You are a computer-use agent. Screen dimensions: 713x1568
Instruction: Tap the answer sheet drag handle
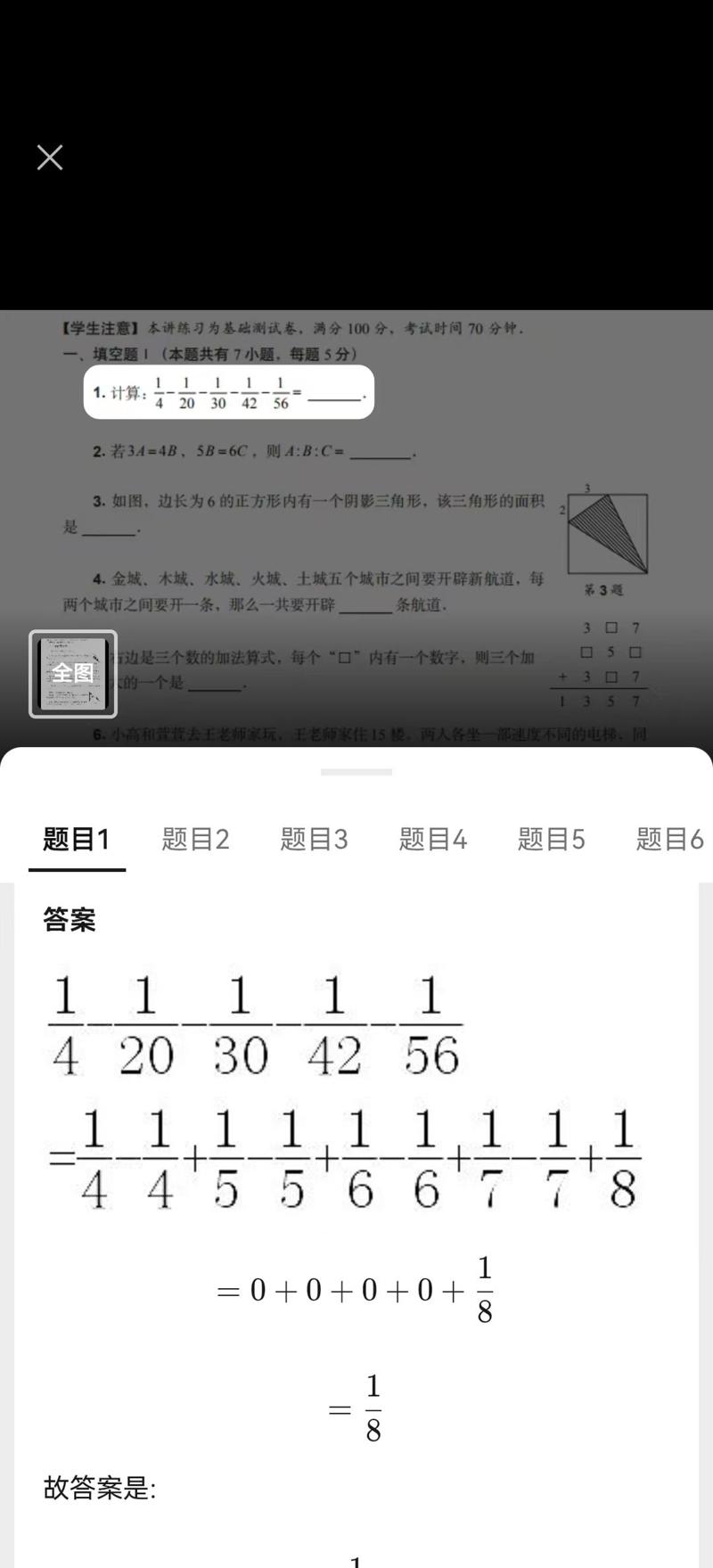356,772
